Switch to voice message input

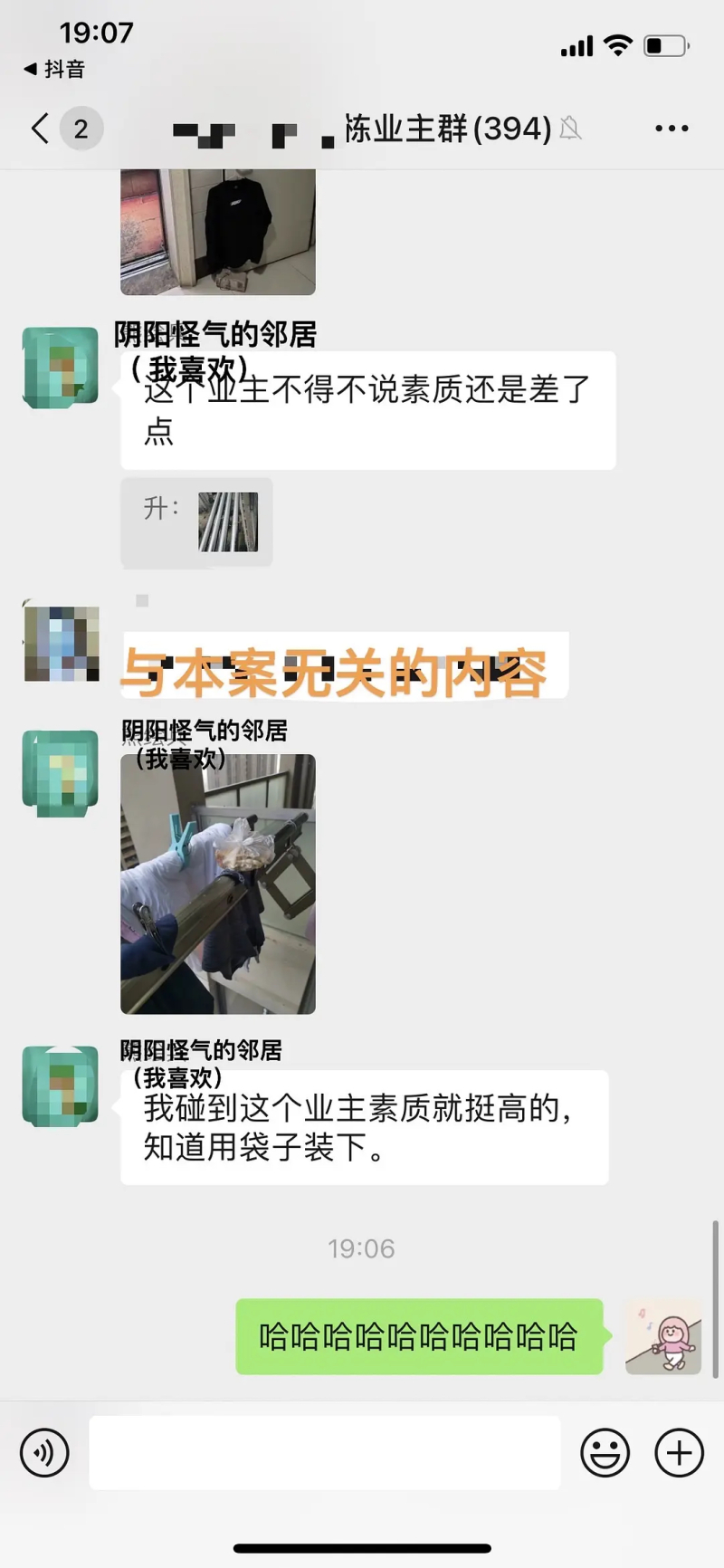coord(44,1453)
